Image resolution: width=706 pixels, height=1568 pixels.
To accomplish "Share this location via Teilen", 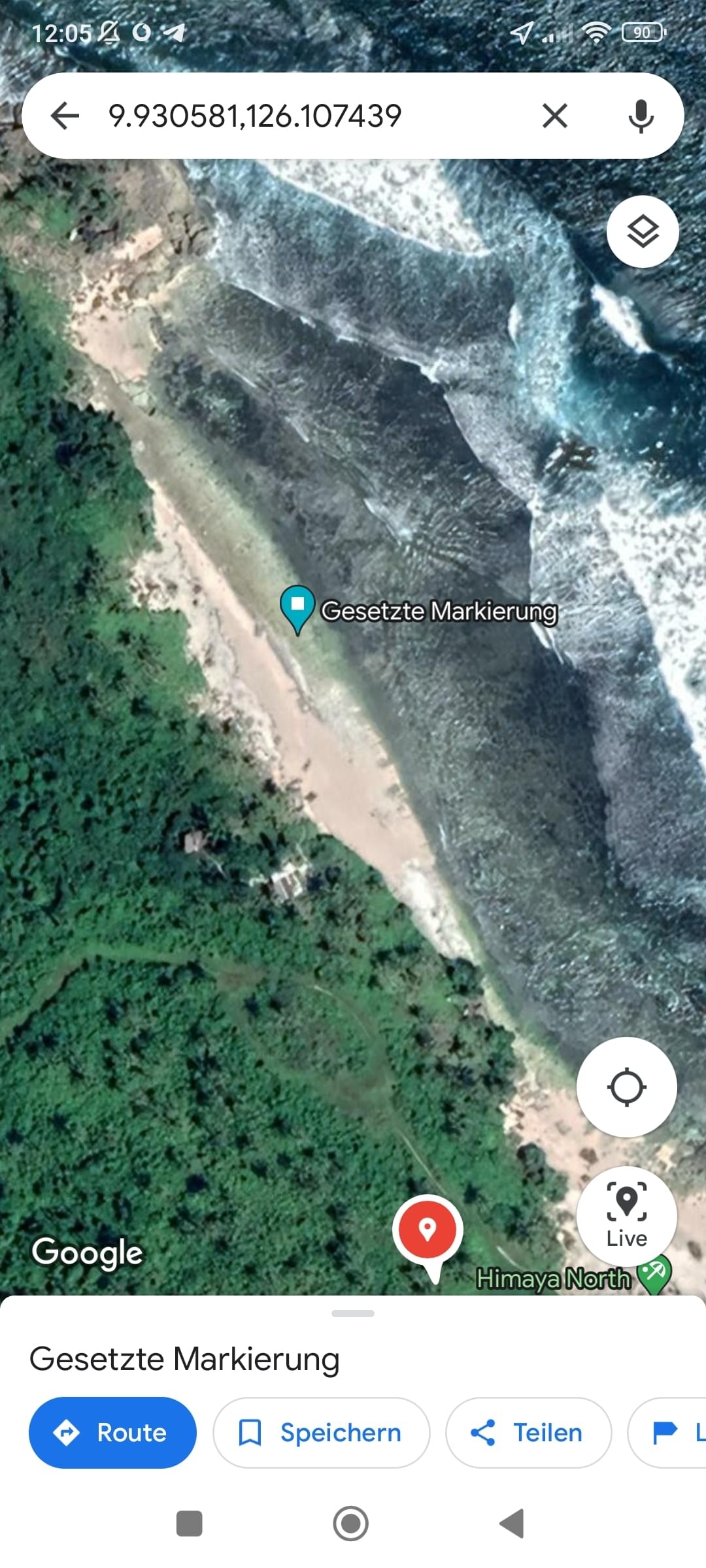I will tap(528, 1433).
